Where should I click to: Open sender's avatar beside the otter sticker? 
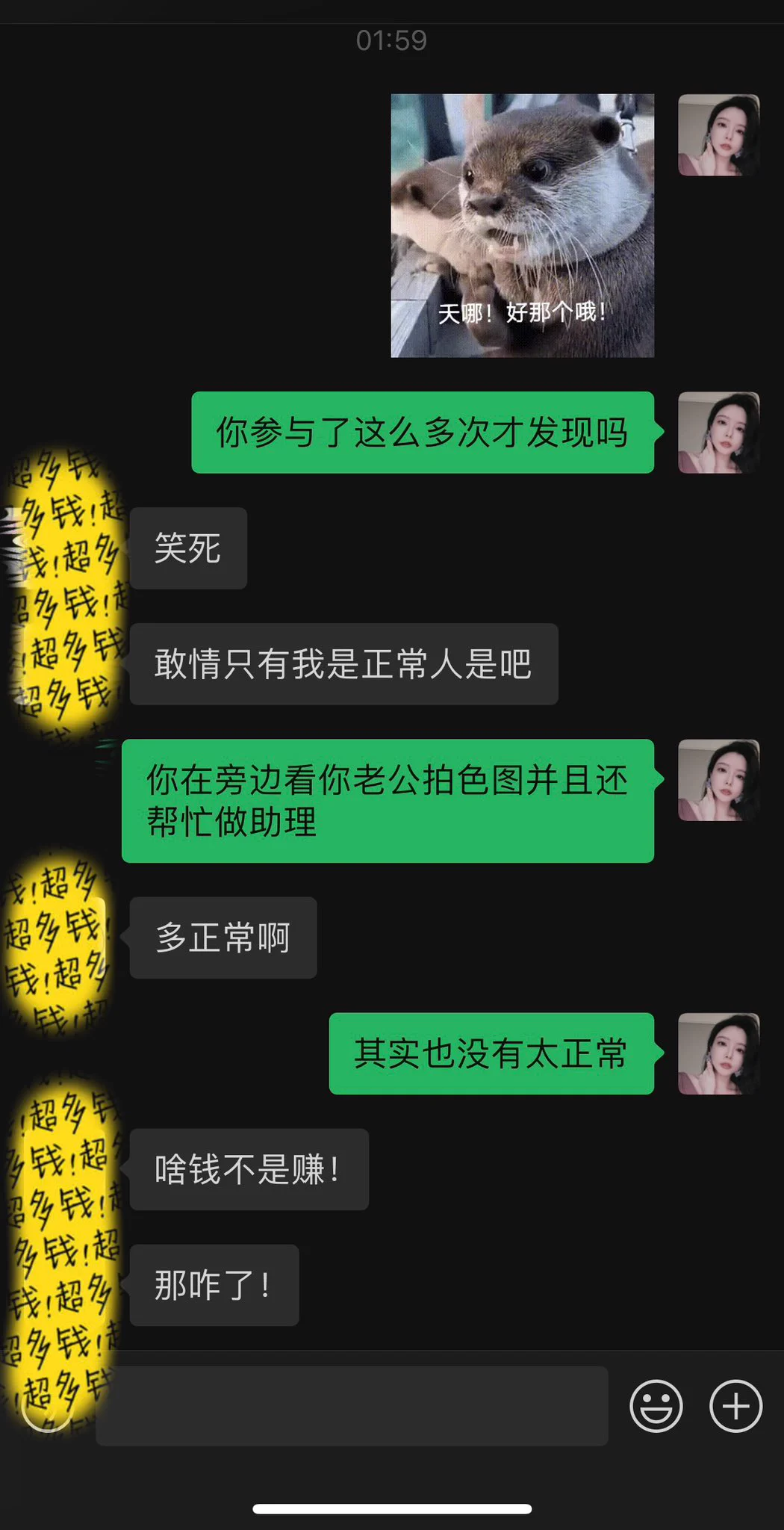click(718, 135)
